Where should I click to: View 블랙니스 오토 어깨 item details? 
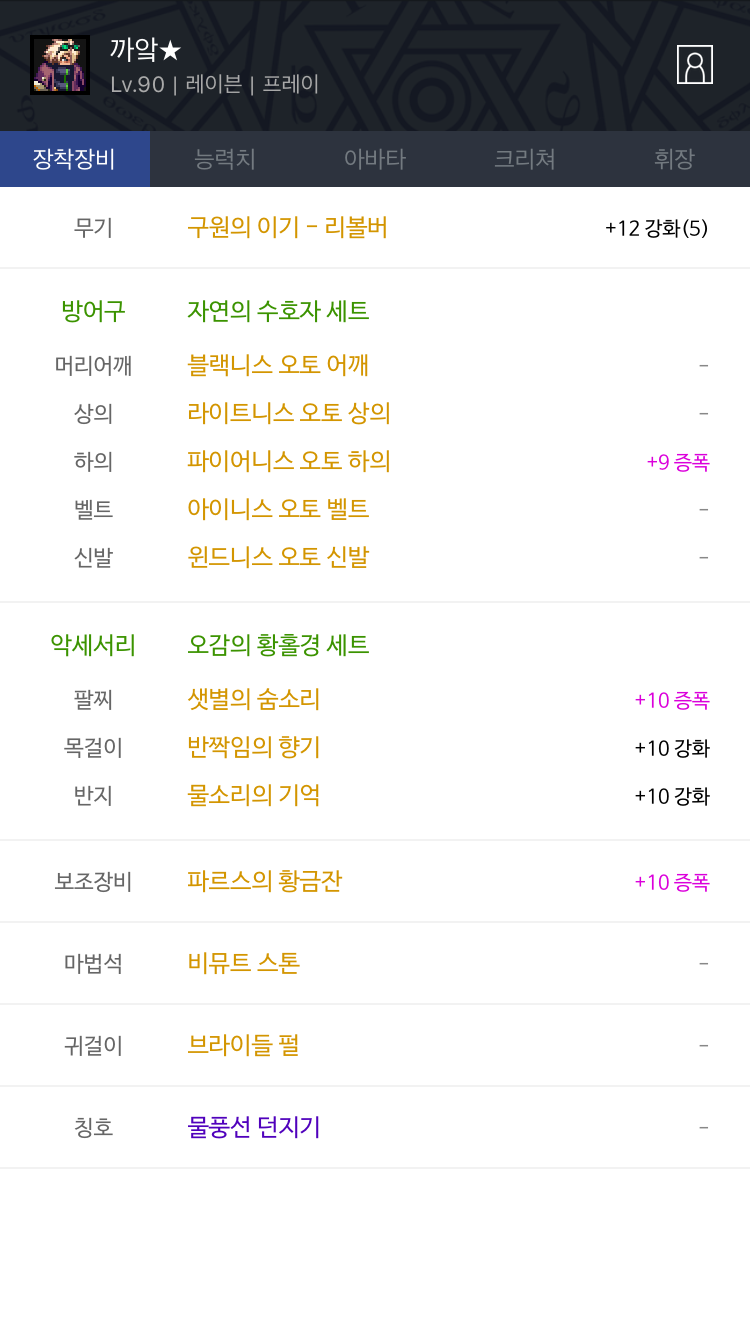[x=278, y=365]
